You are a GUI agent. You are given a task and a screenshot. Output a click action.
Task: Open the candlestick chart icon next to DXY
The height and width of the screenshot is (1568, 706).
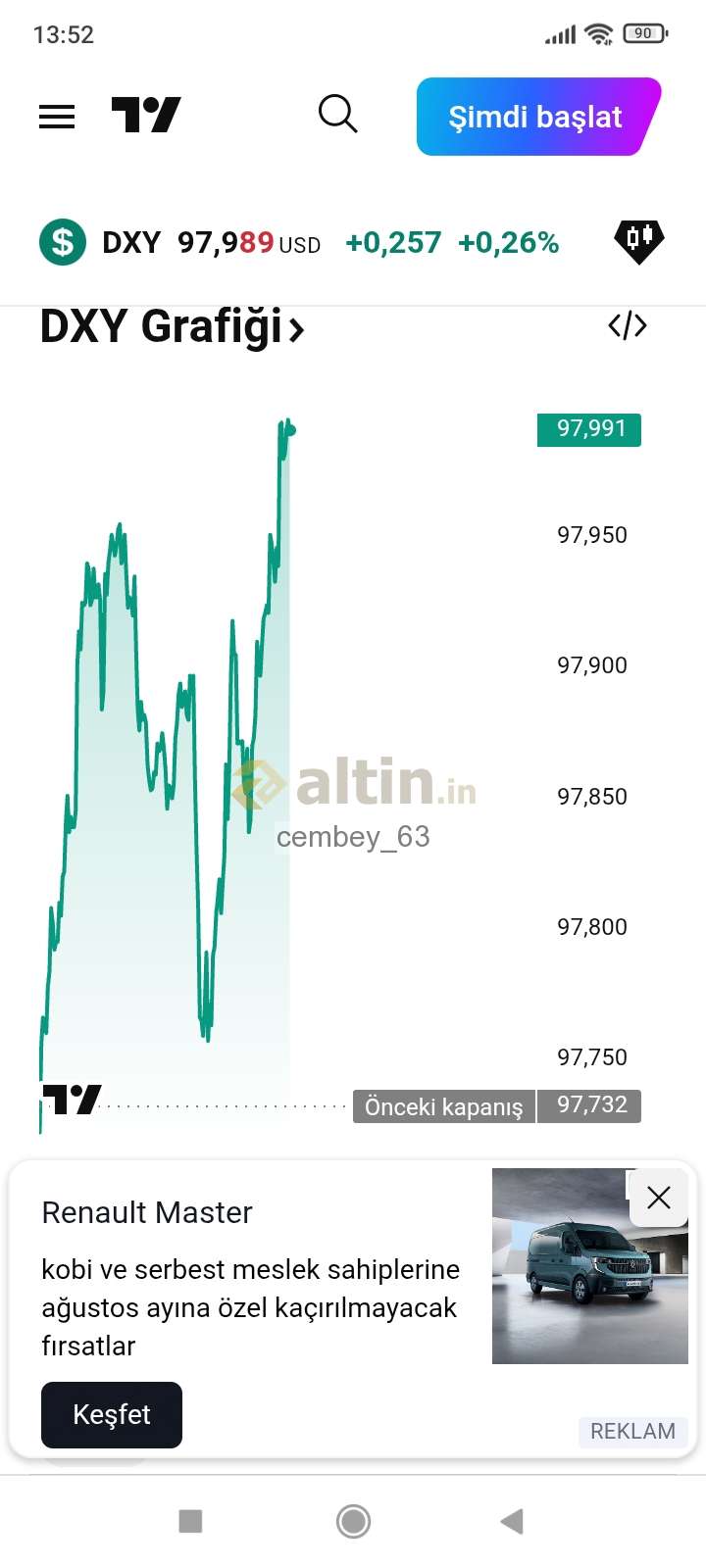click(639, 240)
